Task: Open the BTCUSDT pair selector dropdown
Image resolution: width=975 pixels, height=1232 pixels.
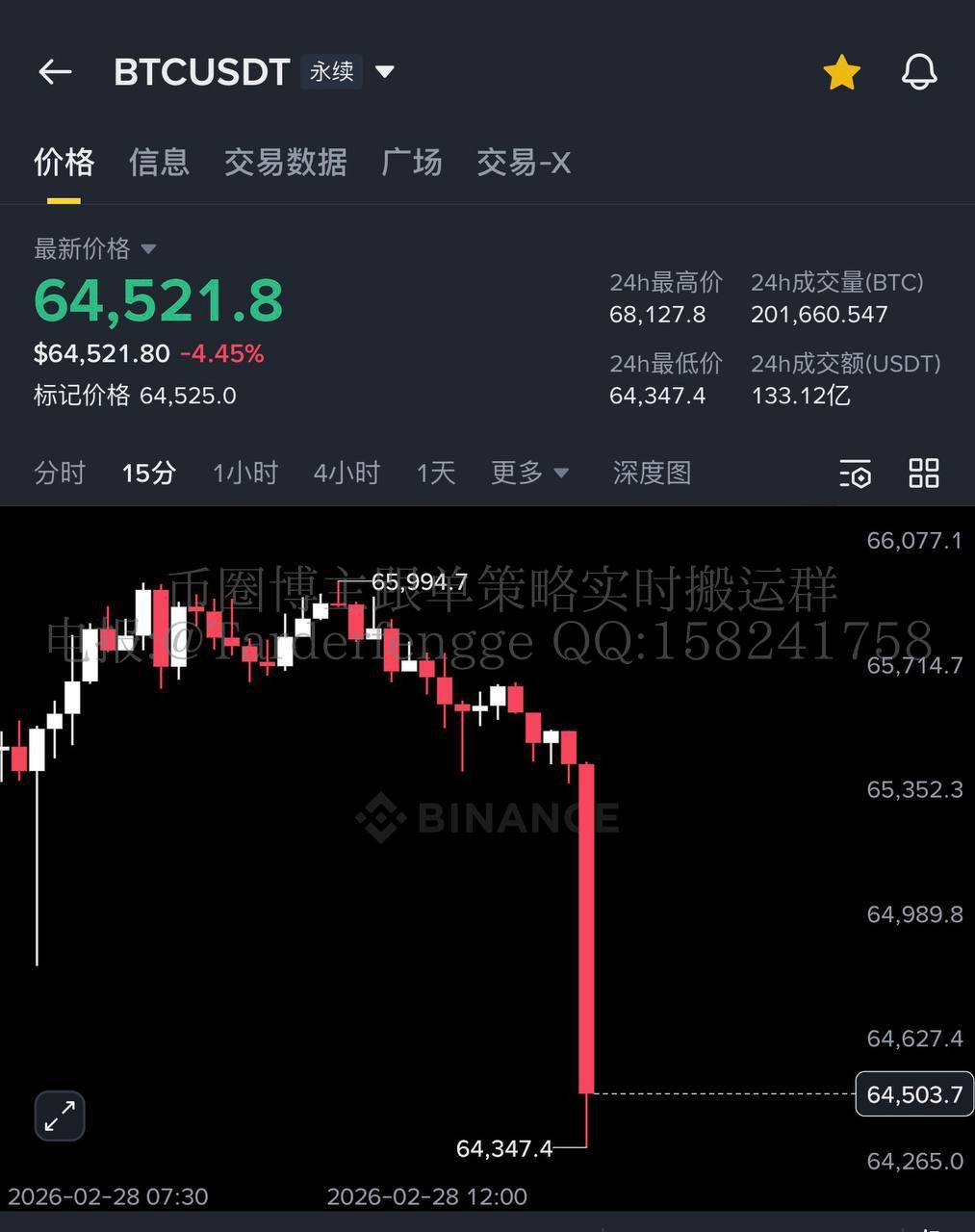Action: coord(384,72)
